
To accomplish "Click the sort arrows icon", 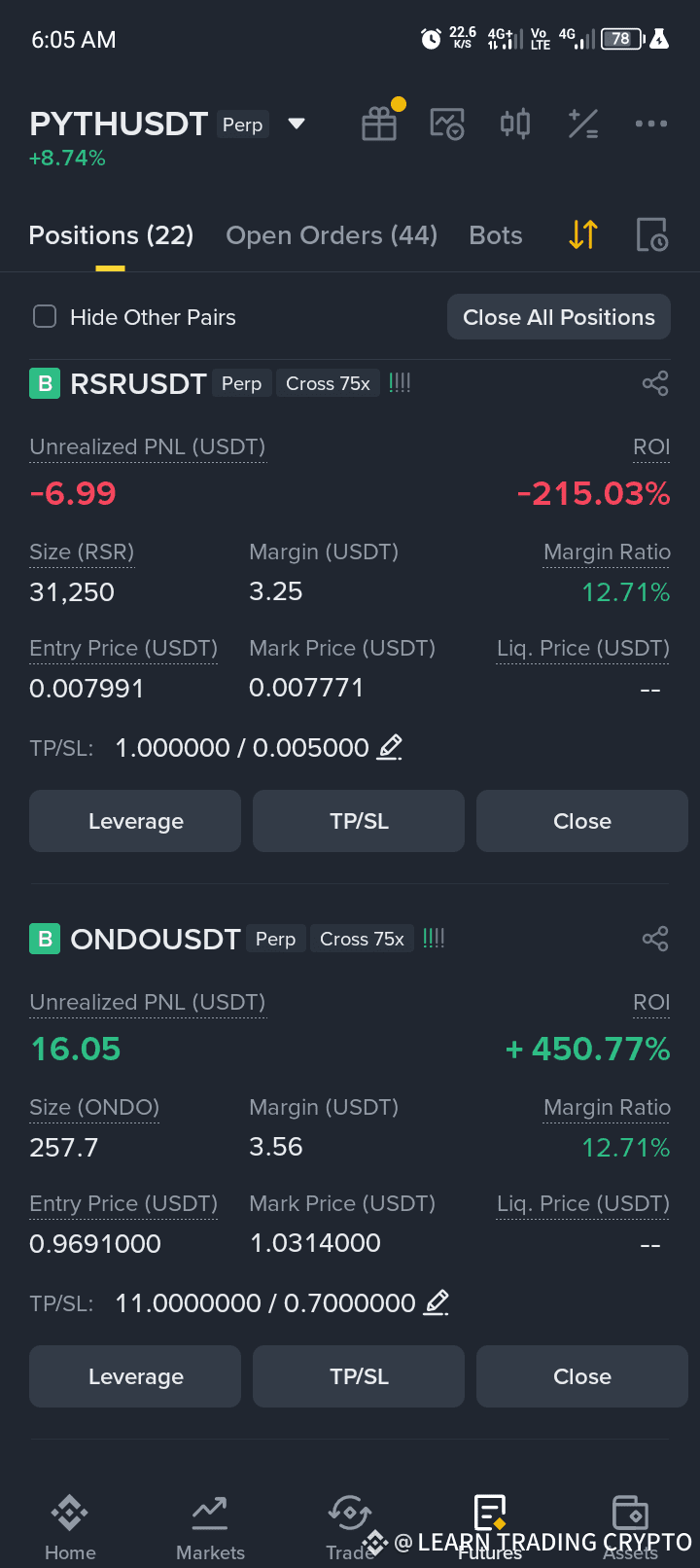I will [x=582, y=234].
